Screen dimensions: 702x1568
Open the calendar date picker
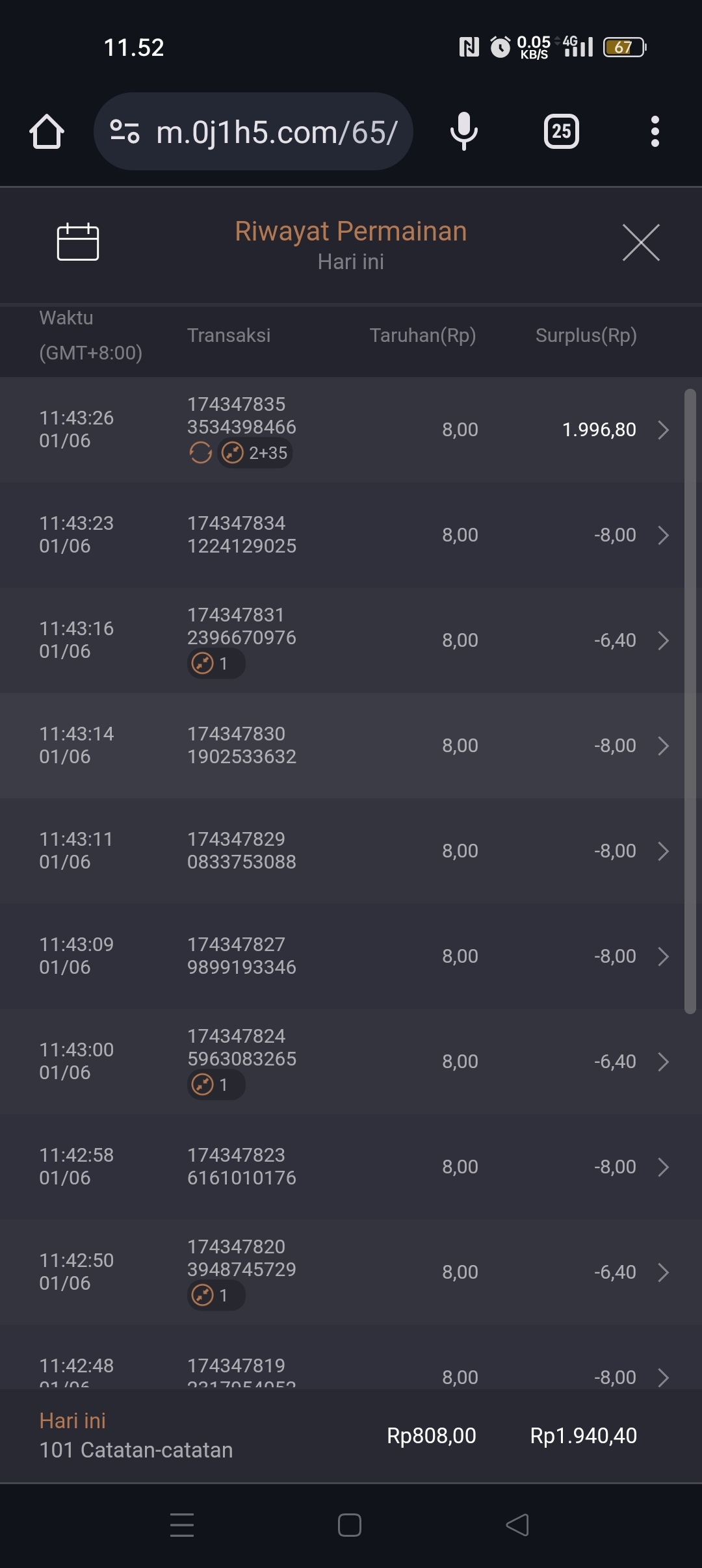point(78,242)
